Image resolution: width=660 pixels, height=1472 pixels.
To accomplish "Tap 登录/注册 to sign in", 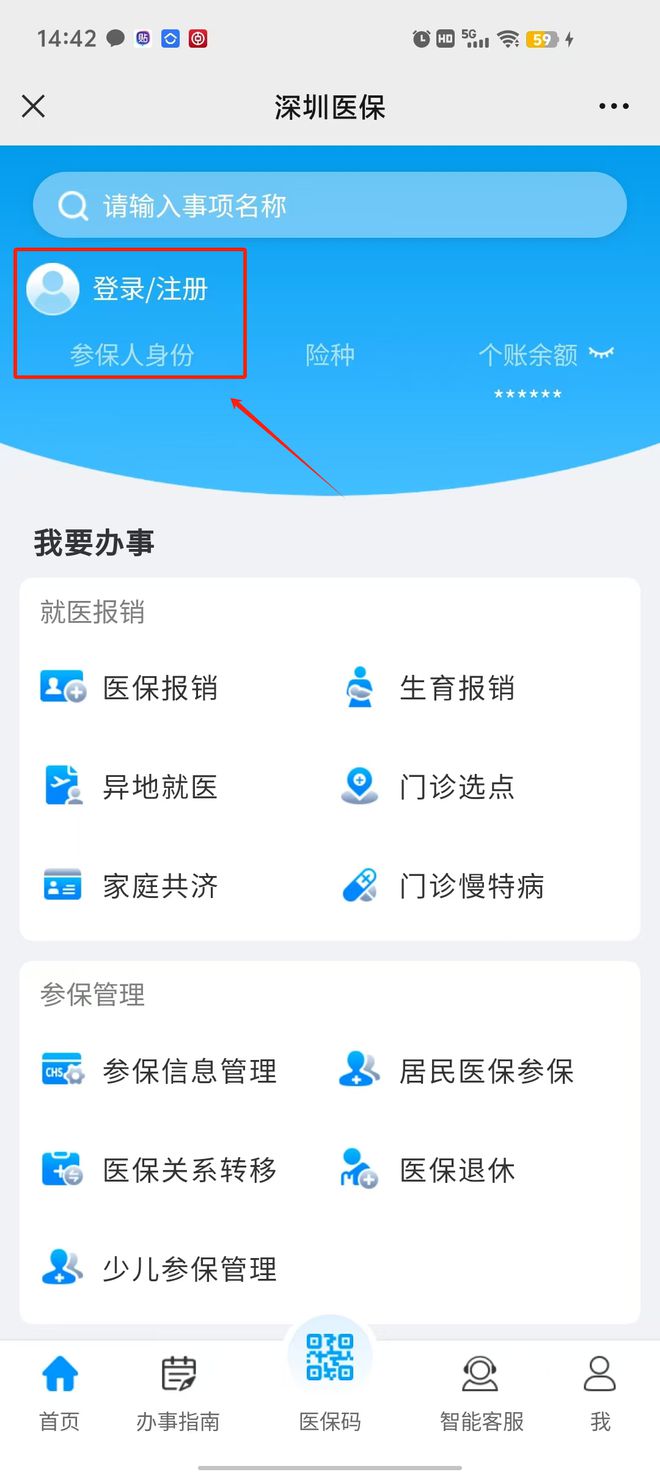I will click(150, 289).
